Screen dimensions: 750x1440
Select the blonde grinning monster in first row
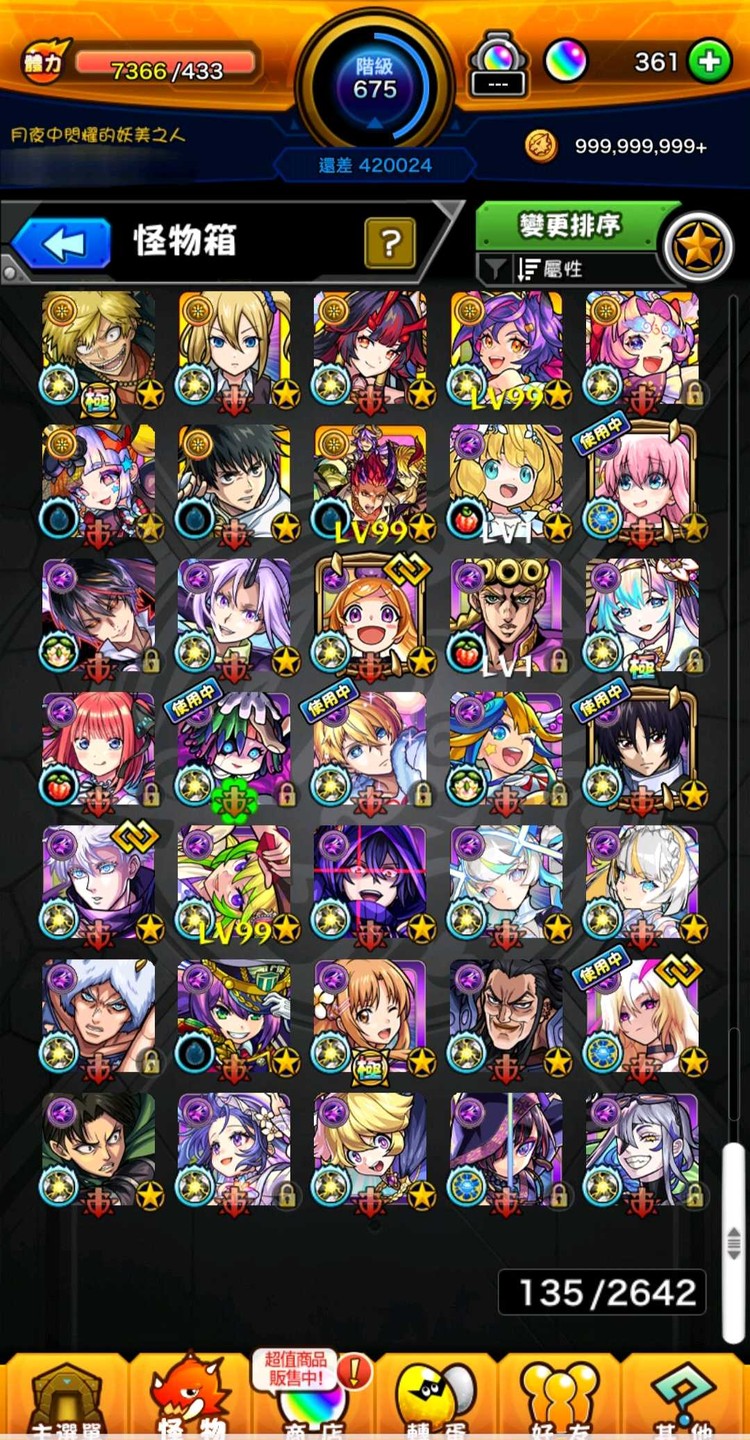coord(99,347)
